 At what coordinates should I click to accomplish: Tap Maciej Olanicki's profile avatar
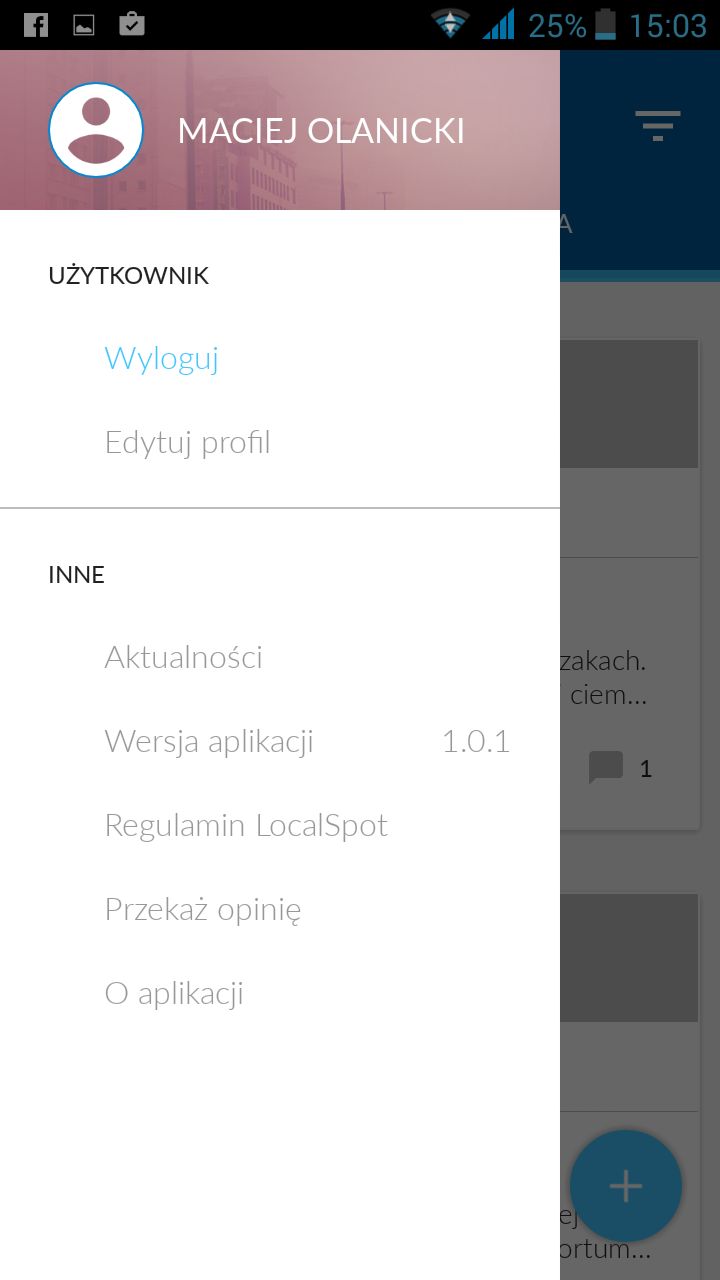pyautogui.click(x=96, y=130)
